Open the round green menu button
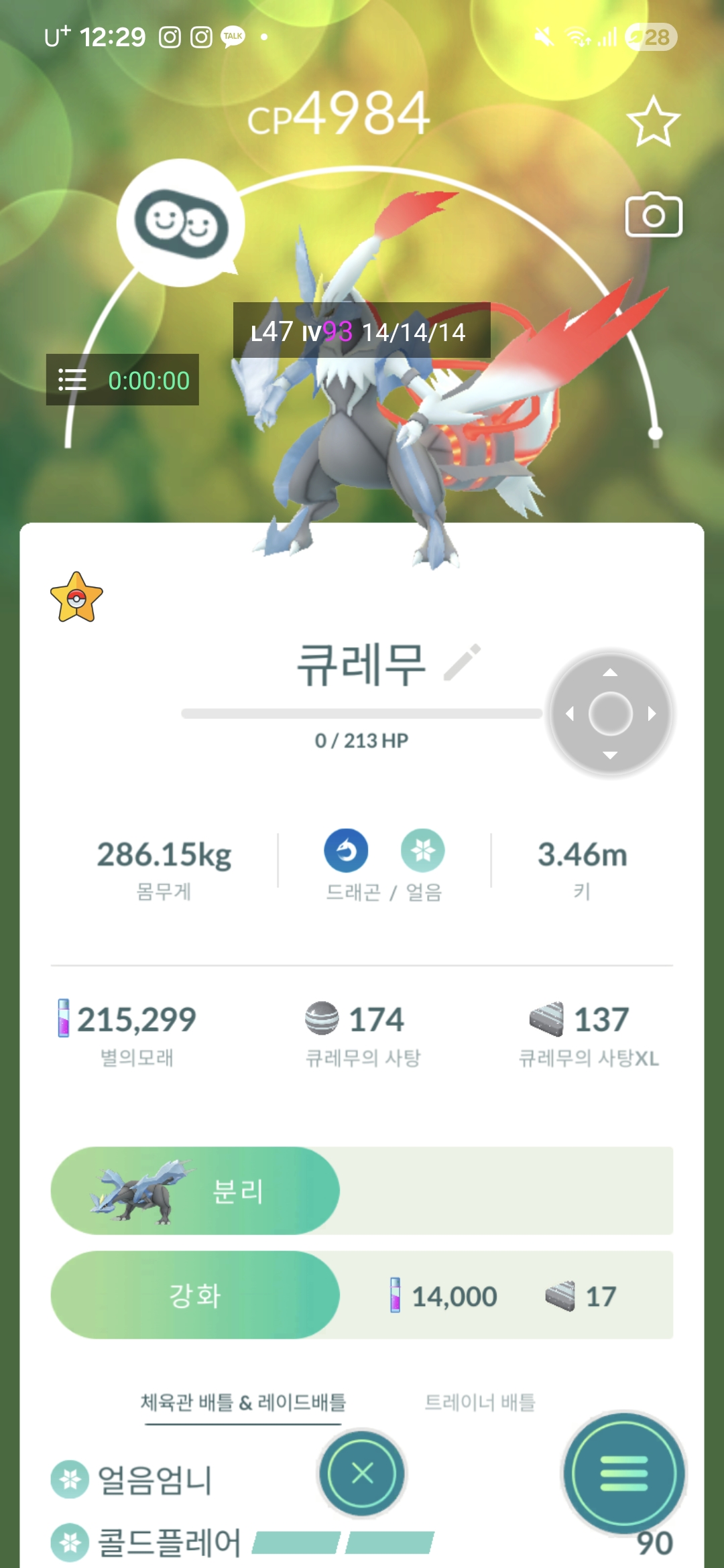This screenshot has width=724, height=1568. [x=623, y=1474]
